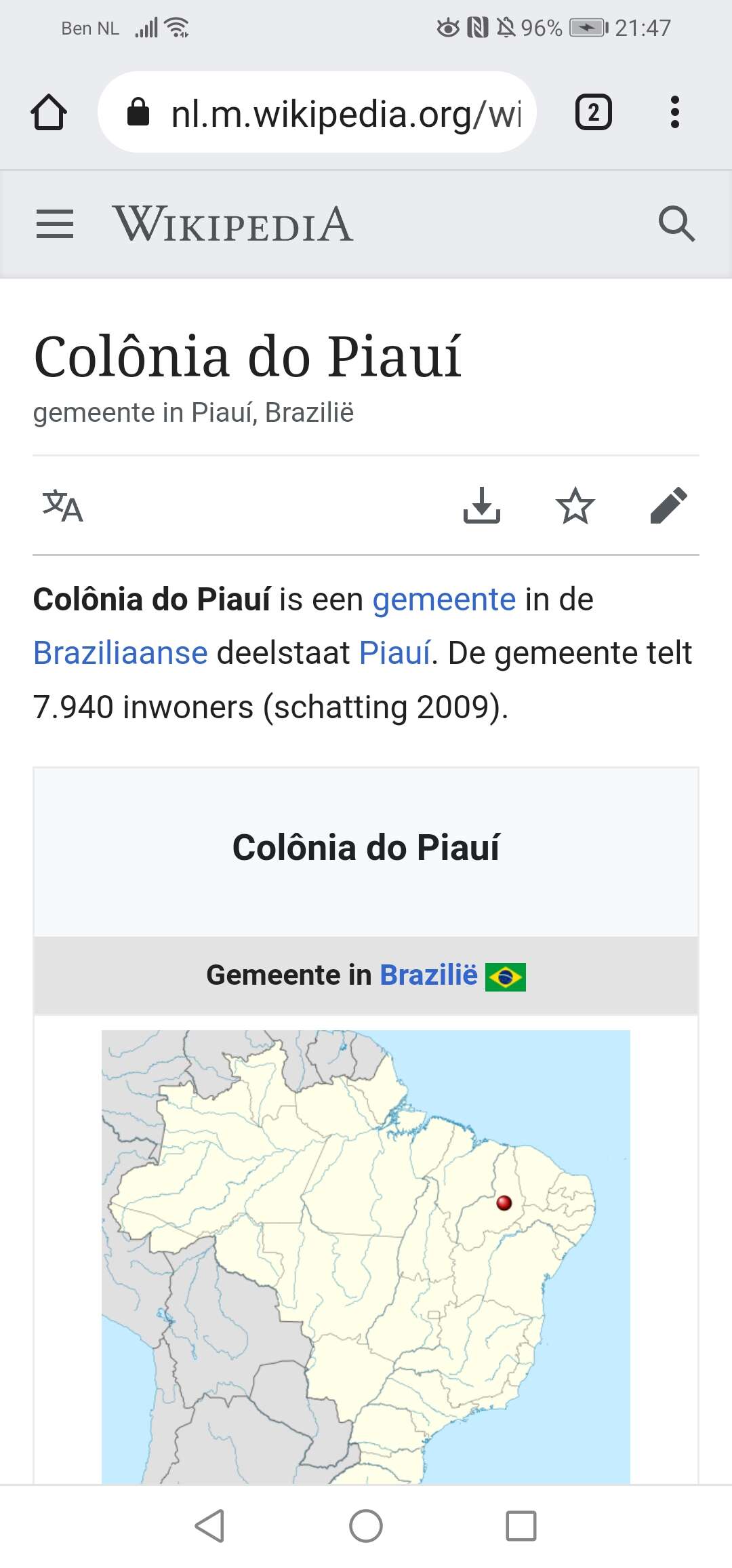Open the tab switcher showing 2 tabs
Screen dimensions: 732x1568
point(593,112)
